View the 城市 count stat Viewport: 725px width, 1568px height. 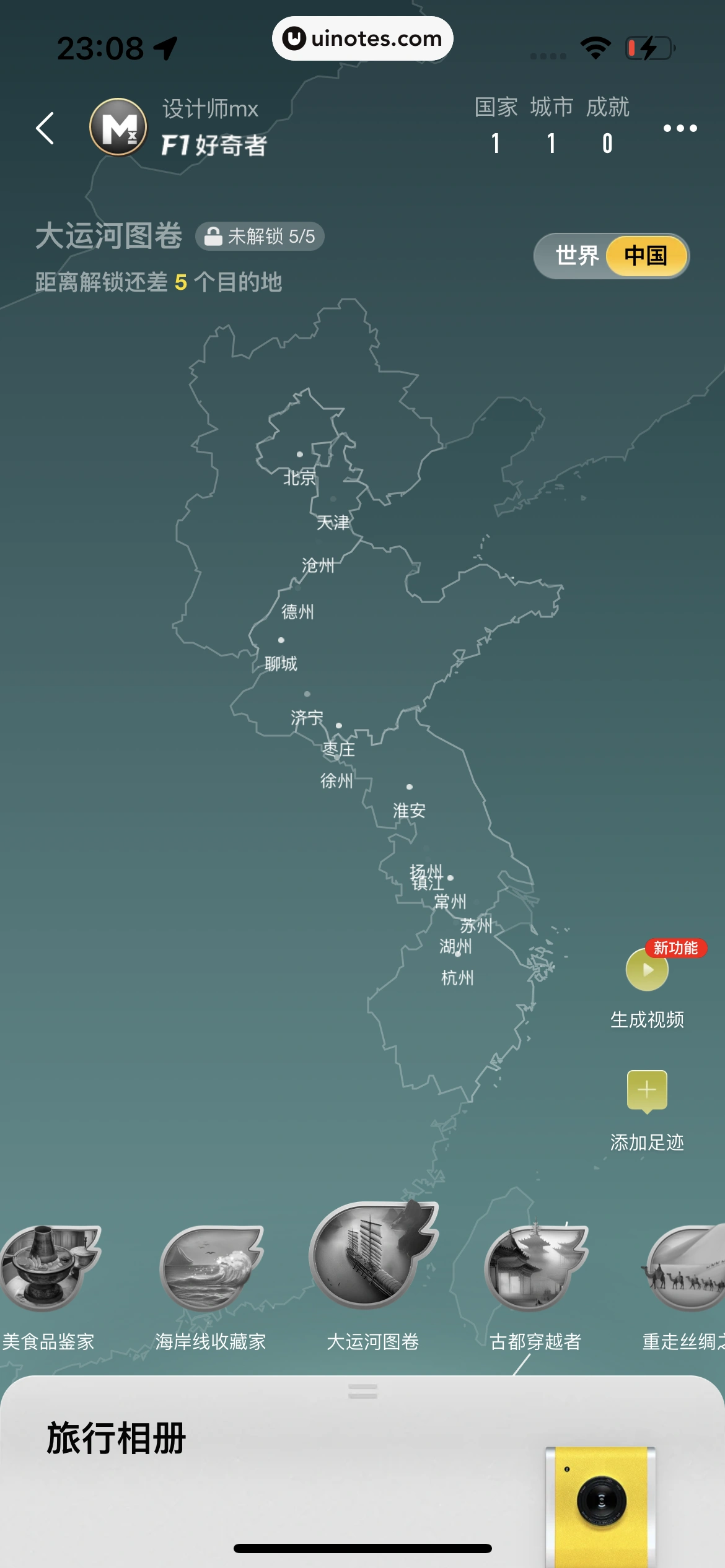pyautogui.click(x=551, y=127)
